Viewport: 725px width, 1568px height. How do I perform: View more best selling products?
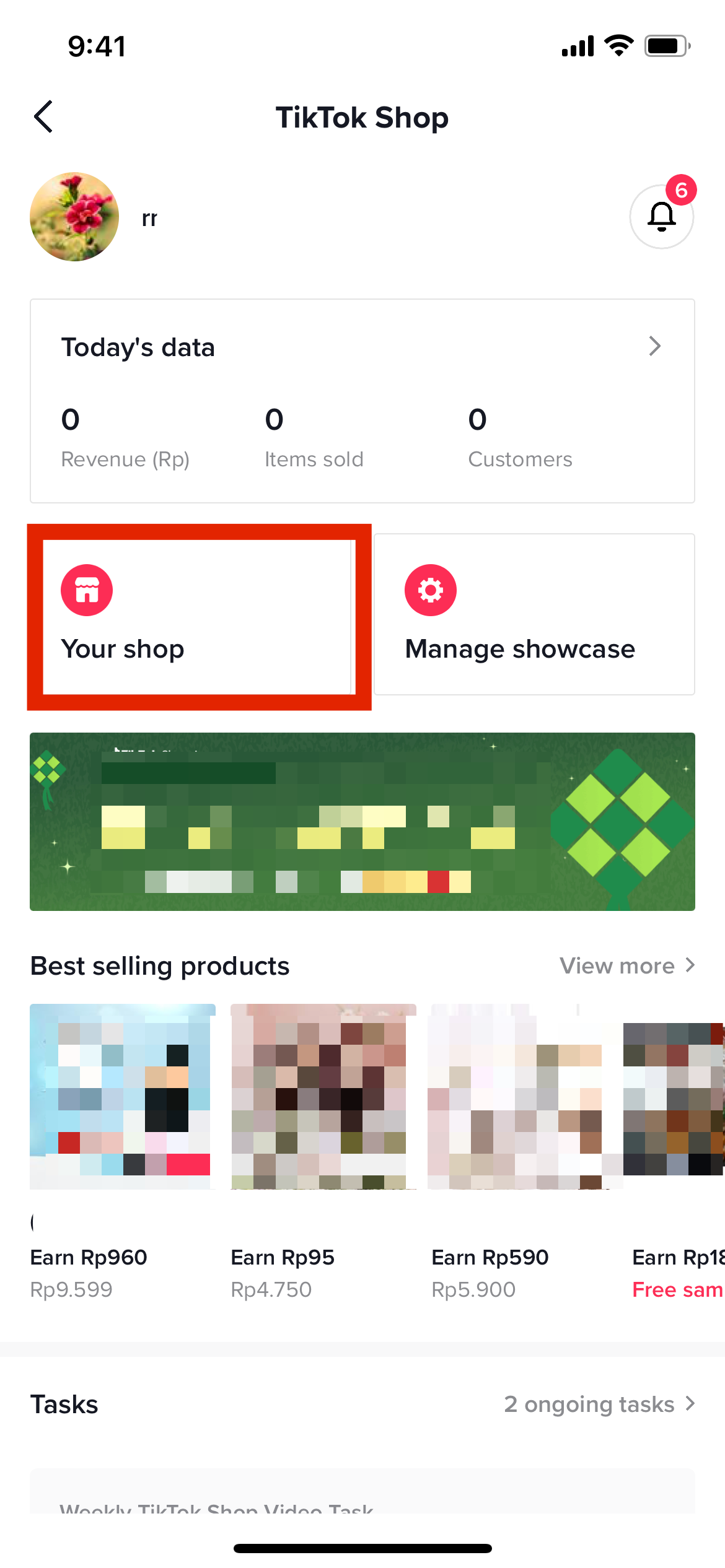click(627, 965)
